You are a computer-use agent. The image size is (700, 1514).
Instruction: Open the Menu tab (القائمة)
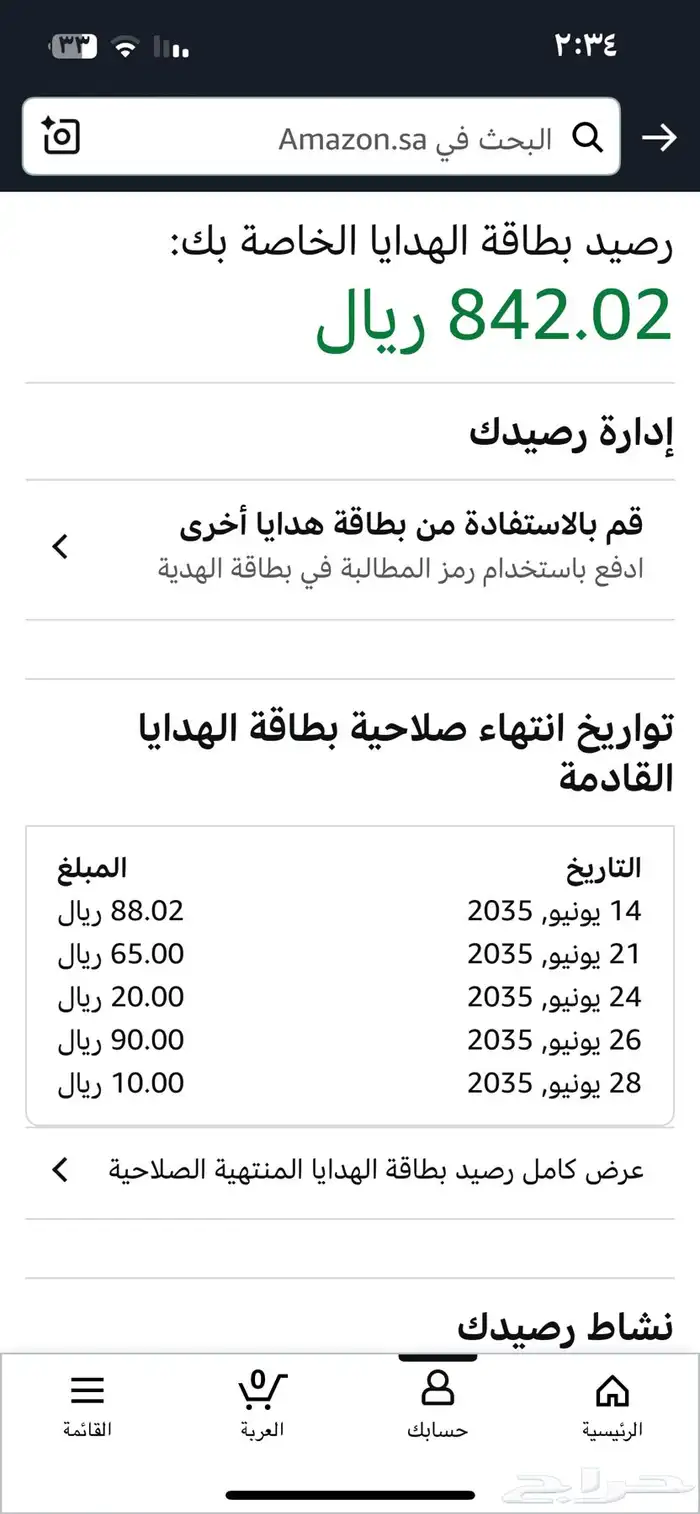(x=87, y=1405)
